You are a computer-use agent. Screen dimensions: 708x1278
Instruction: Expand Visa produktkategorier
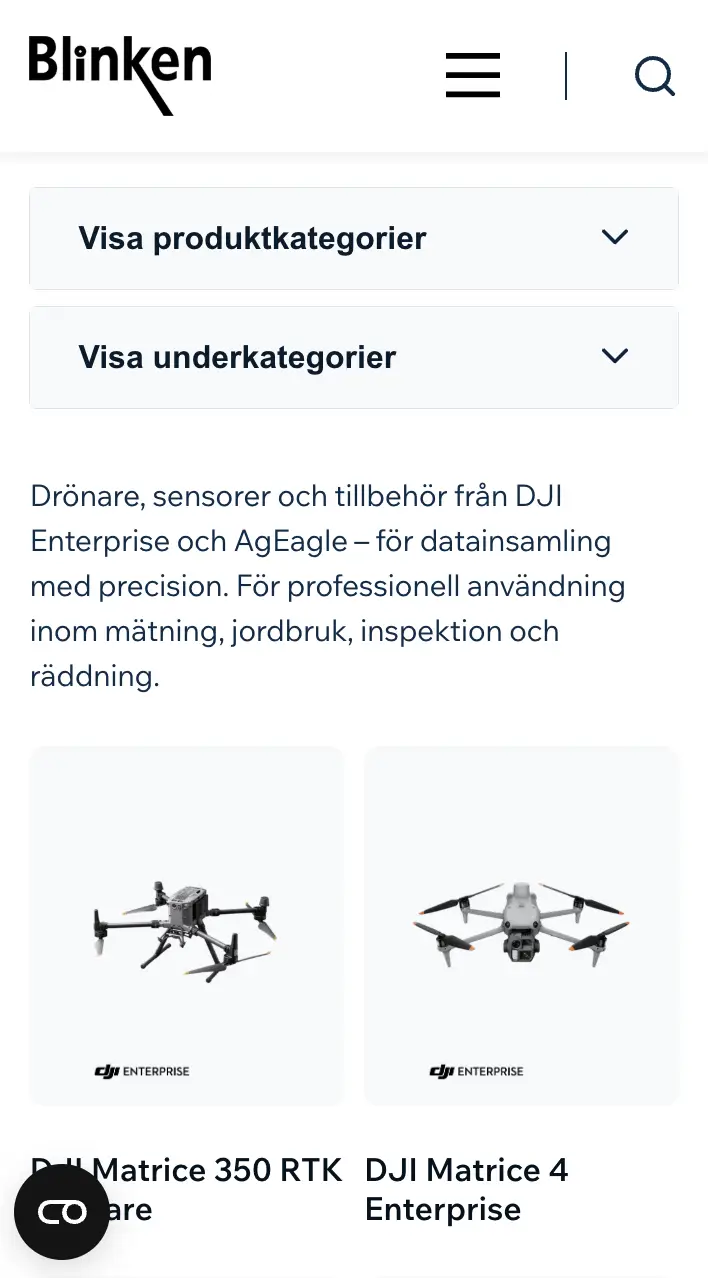coord(354,238)
